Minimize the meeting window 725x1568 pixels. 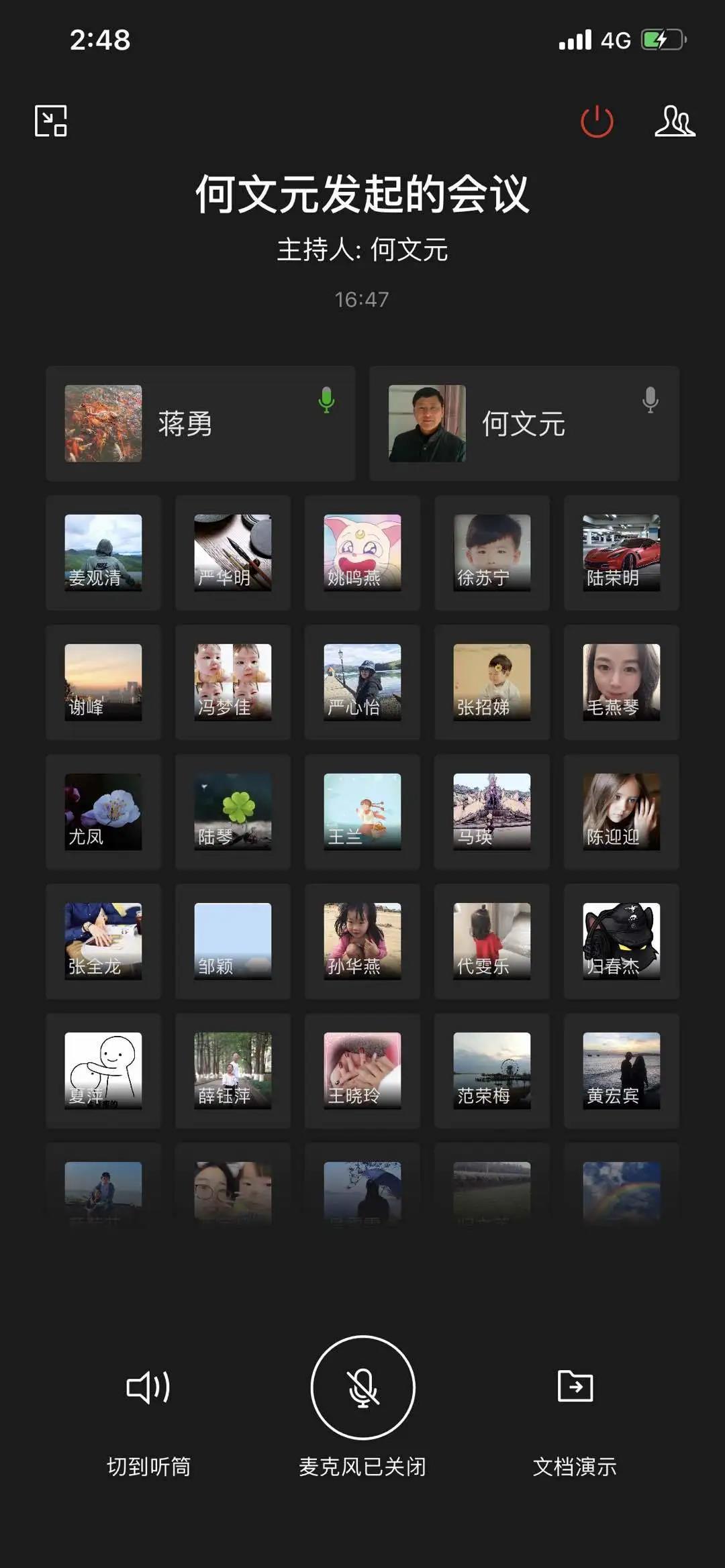coord(51,121)
